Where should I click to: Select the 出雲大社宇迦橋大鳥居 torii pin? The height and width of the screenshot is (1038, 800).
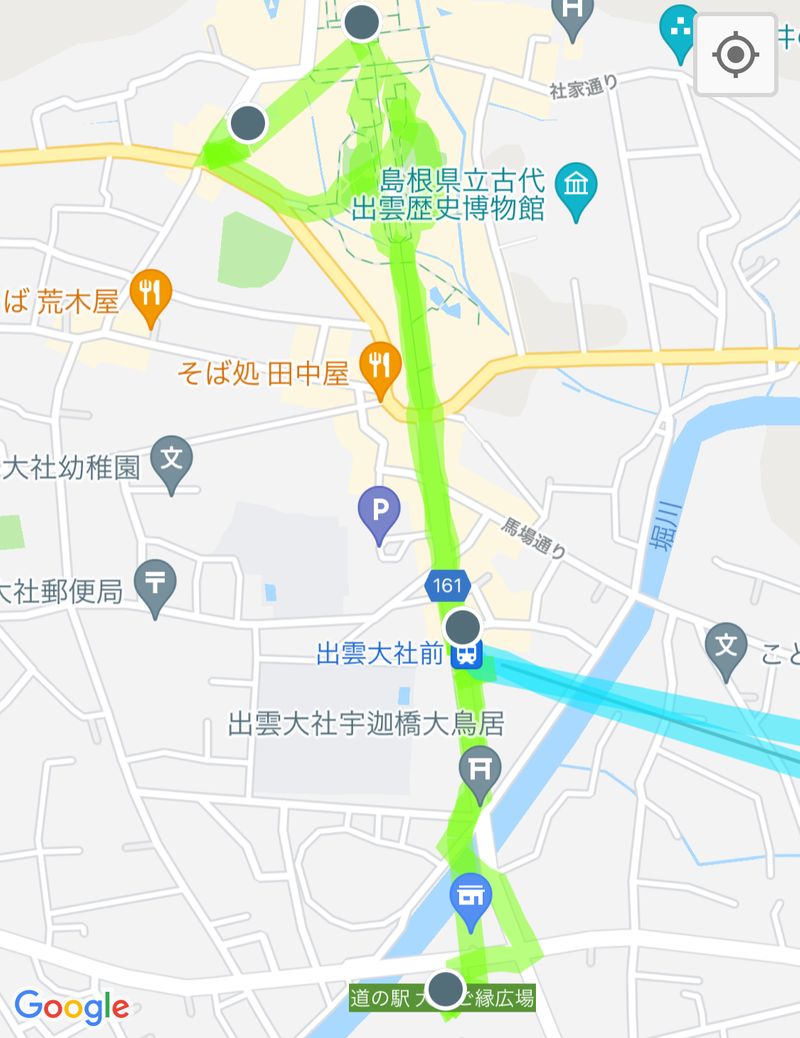coord(477,768)
